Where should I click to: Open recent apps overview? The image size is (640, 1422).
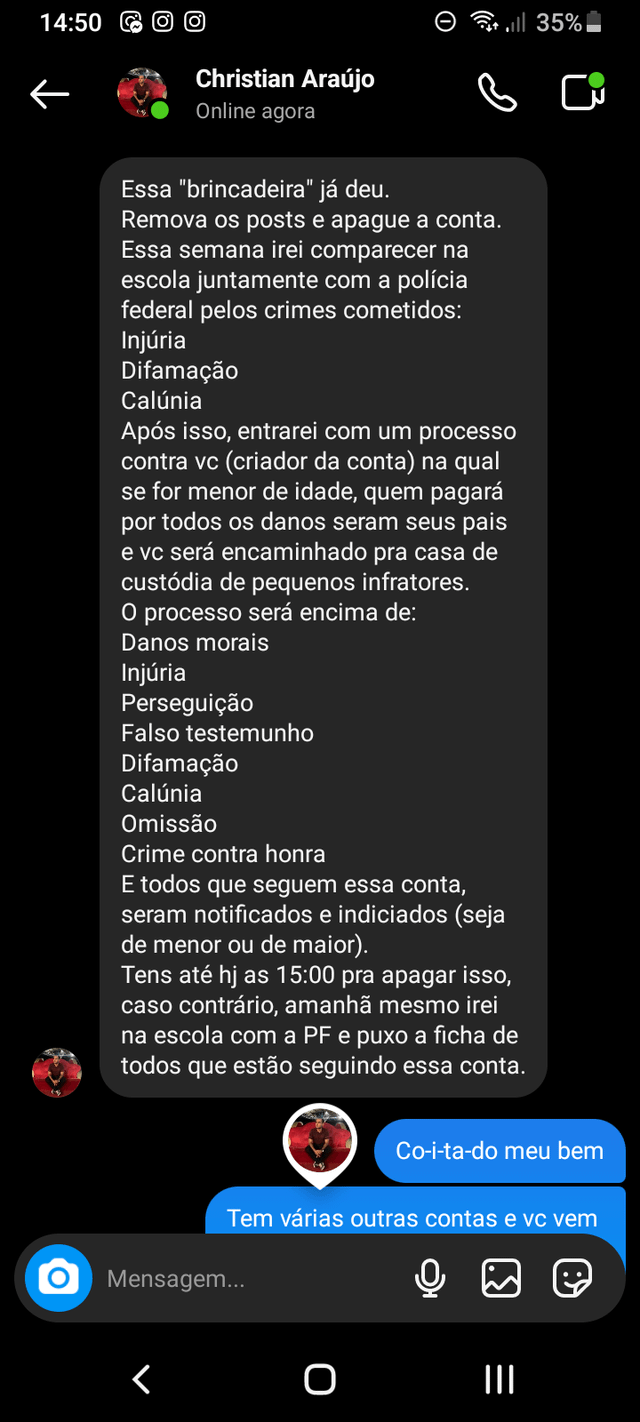499,1380
